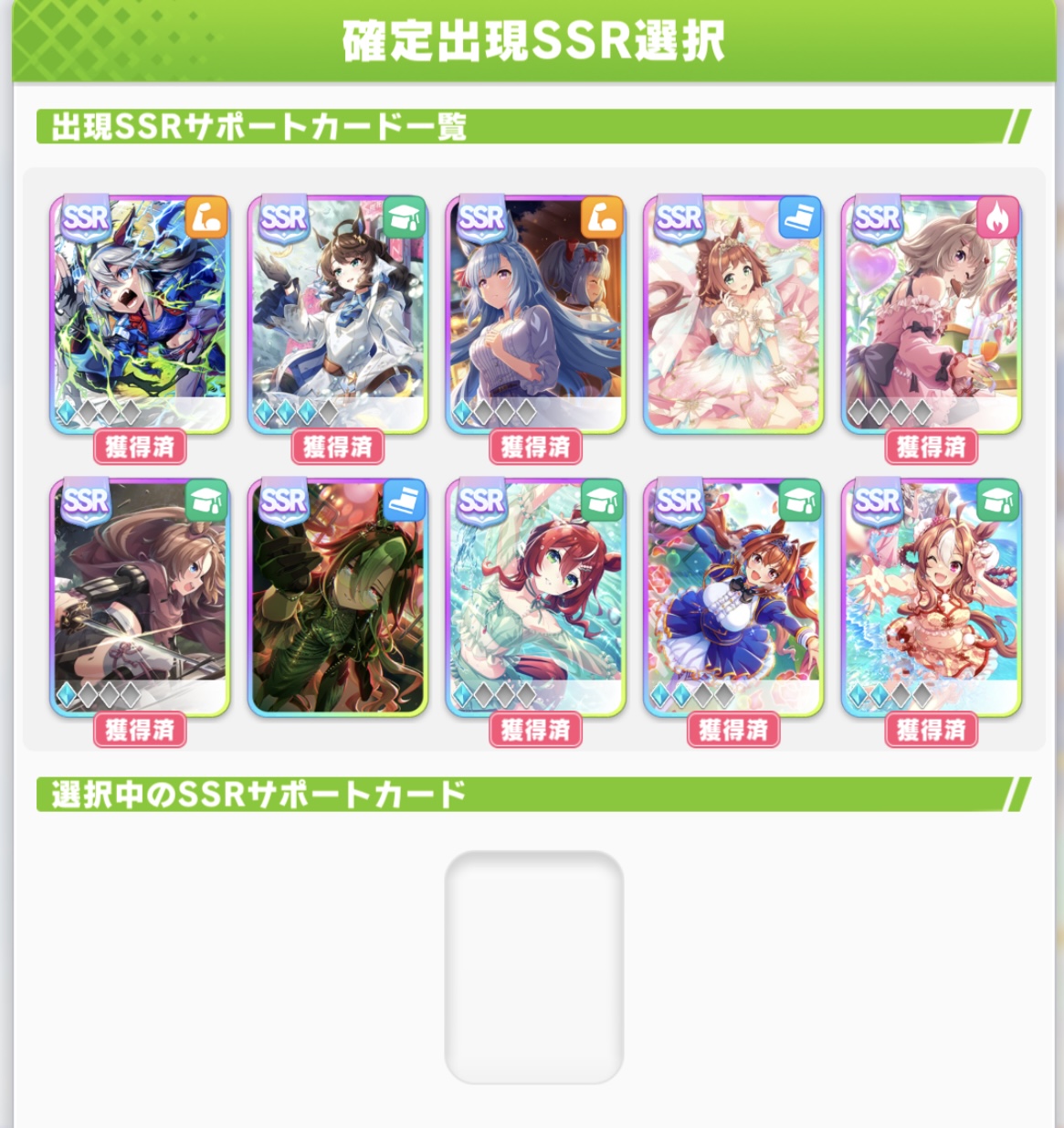Image resolution: width=1064 pixels, height=1128 pixels.
Task: Select the pink wedding dress speed SSR card
Action: pyautogui.click(x=733, y=312)
